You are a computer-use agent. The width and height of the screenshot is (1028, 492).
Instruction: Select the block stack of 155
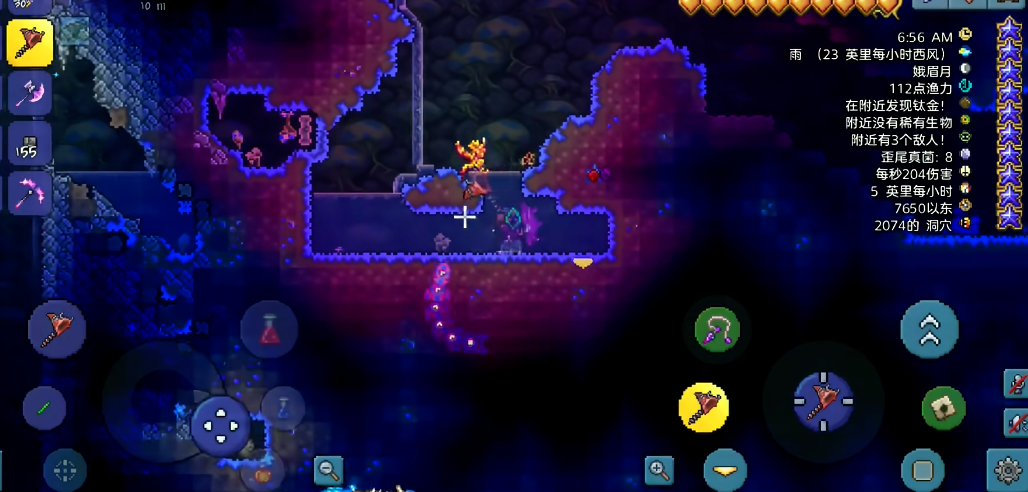tap(30, 146)
